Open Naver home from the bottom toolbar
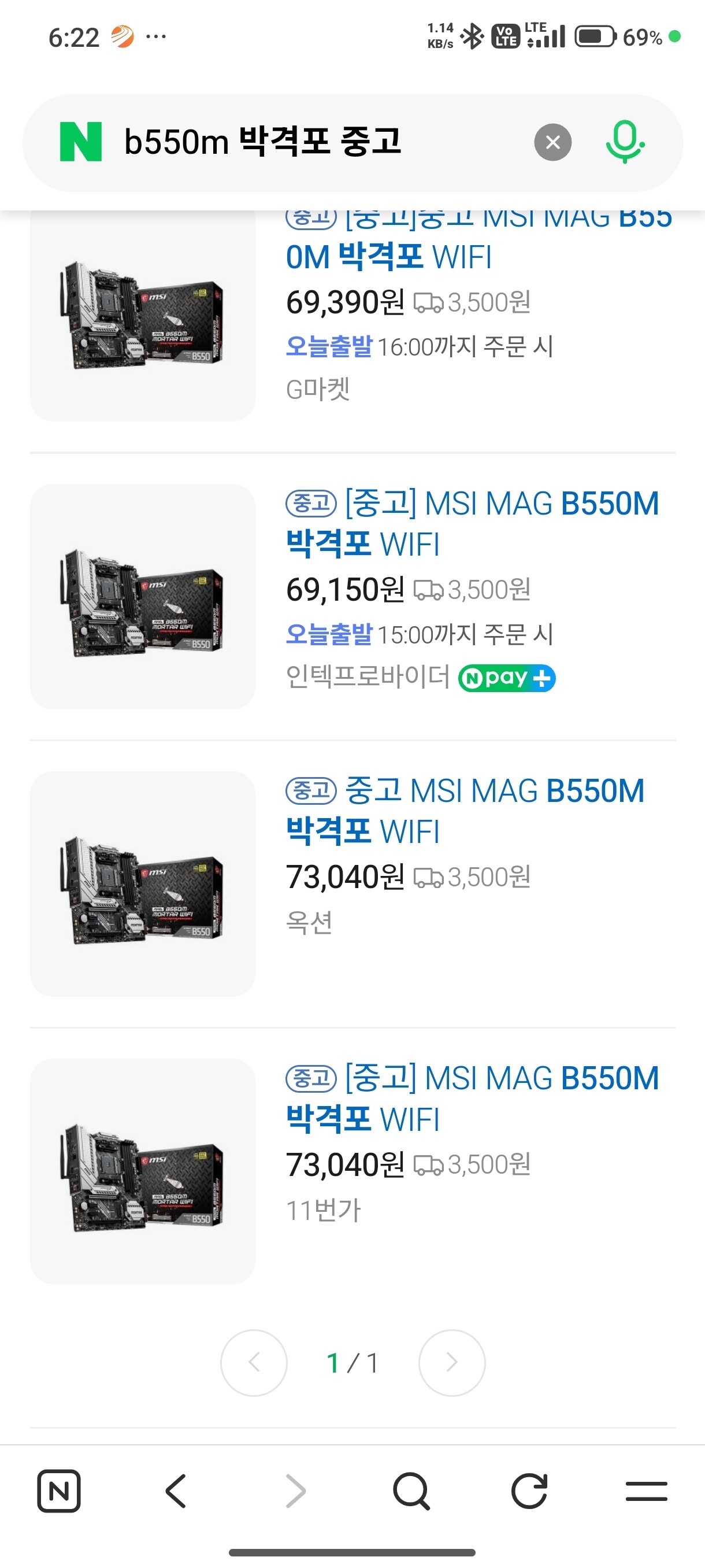The height and width of the screenshot is (1568, 705). [59, 1491]
